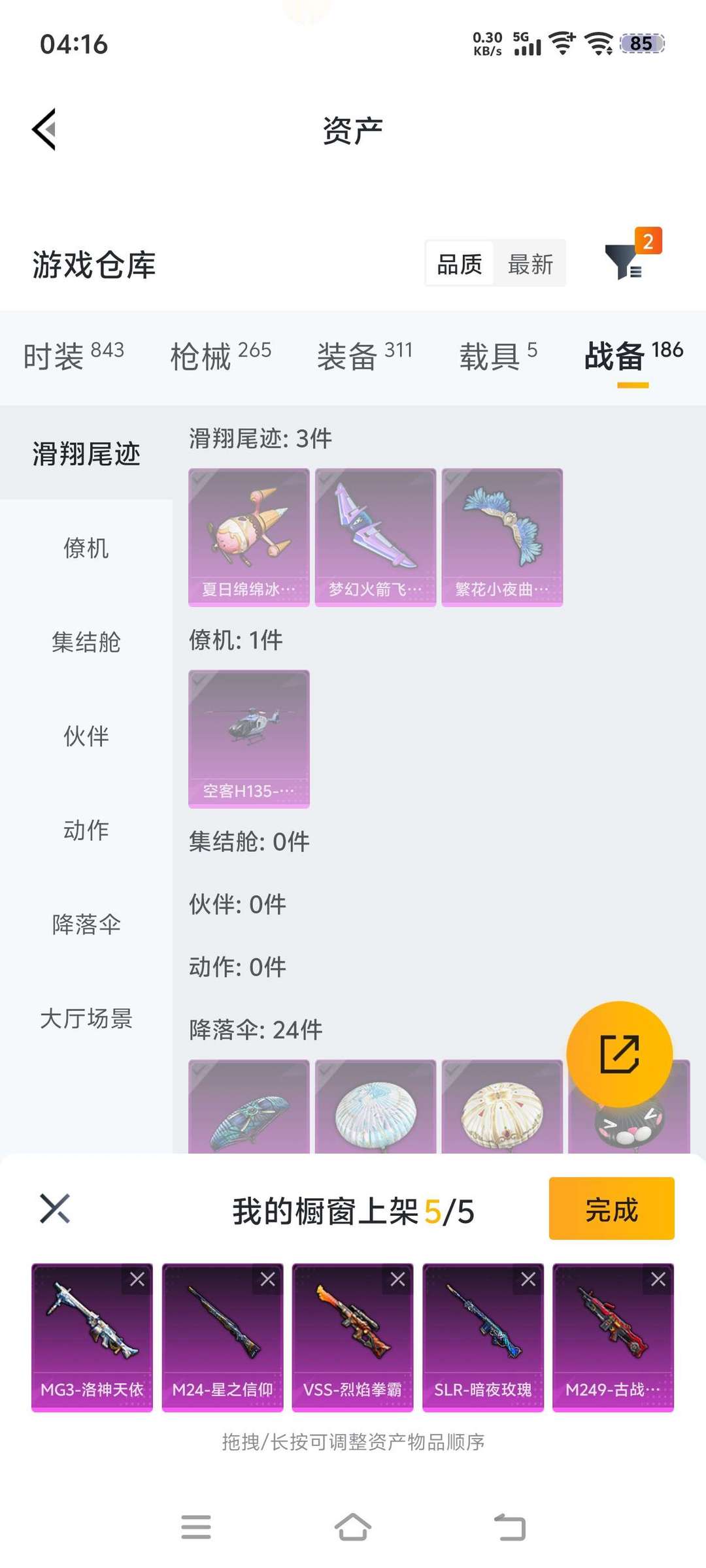This screenshot has width=706, height=1568.
Task: Remove MG3-洛神天依 from the showcase
Action: coord(137,1277)
